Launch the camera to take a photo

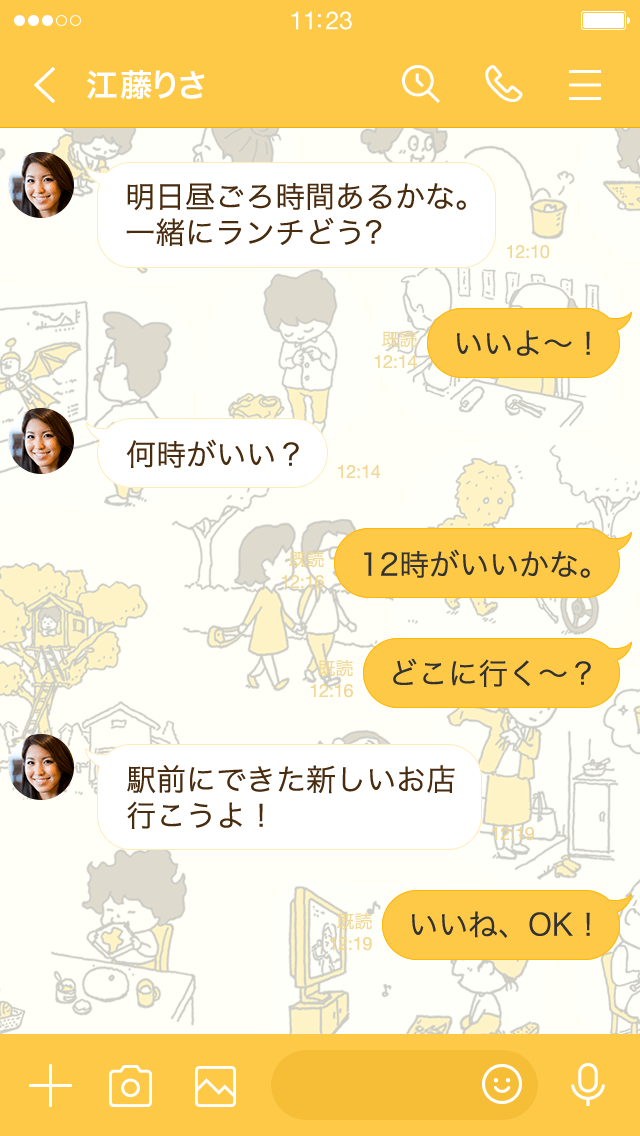(130, 1085)
